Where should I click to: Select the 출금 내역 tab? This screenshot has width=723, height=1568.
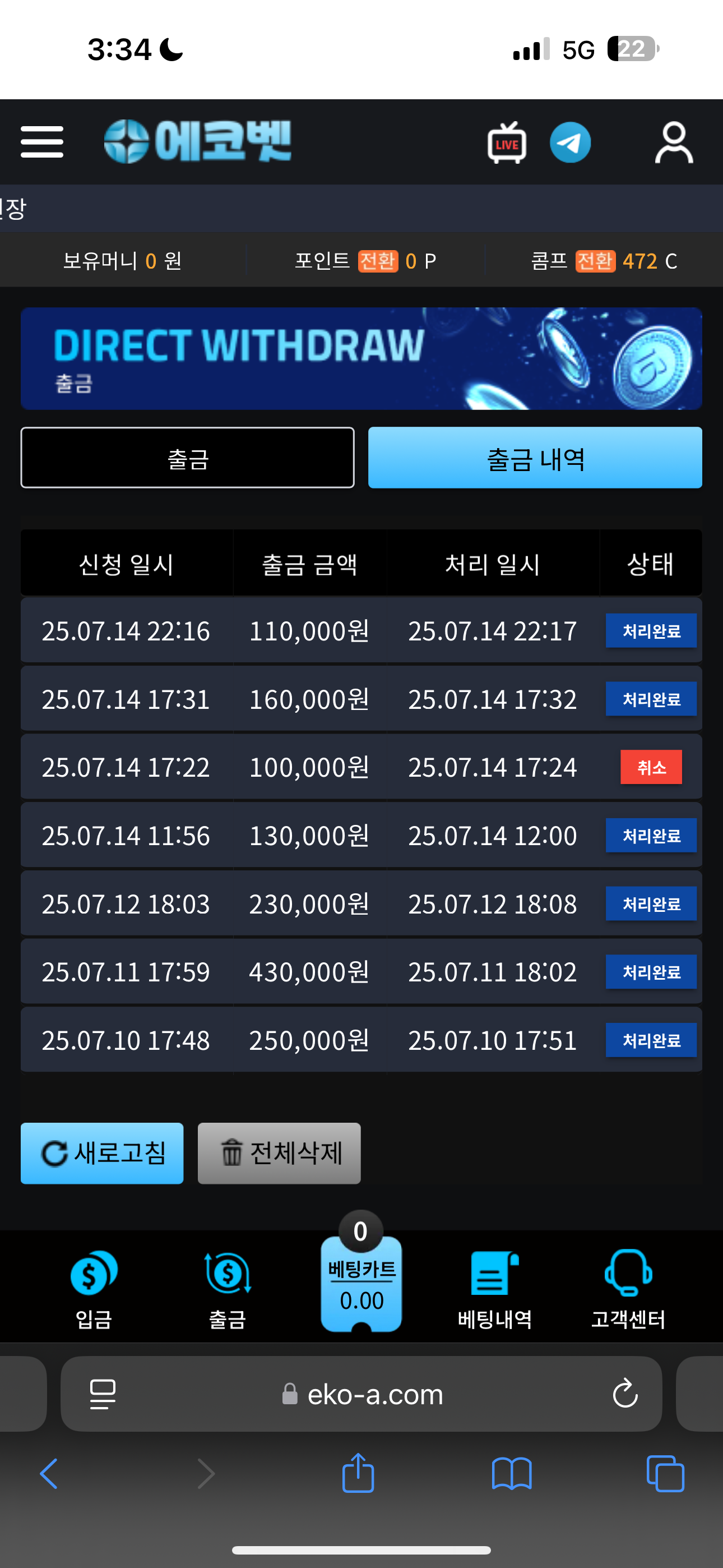click(x=535, y=458)
